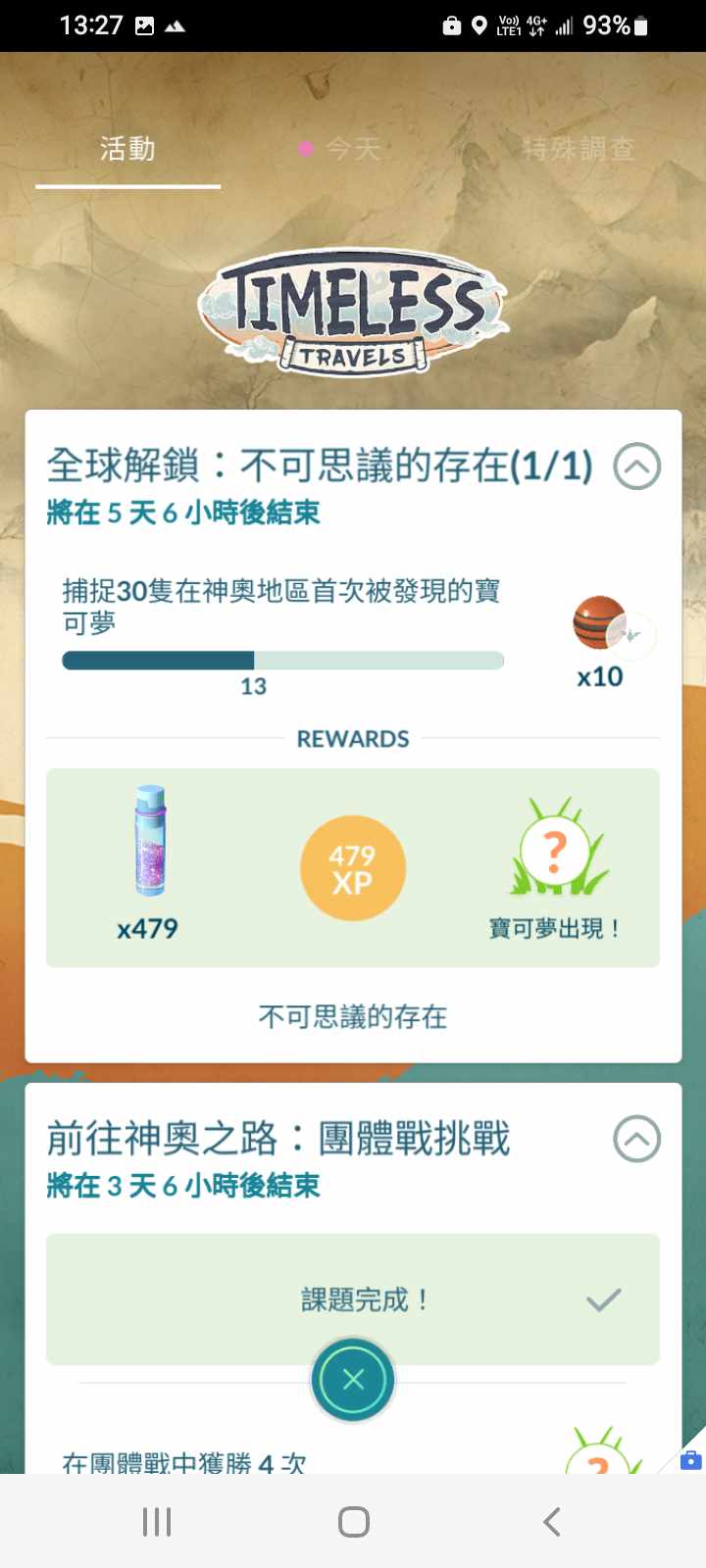Switch to the 特殊調查 tab

pos(579,149)
